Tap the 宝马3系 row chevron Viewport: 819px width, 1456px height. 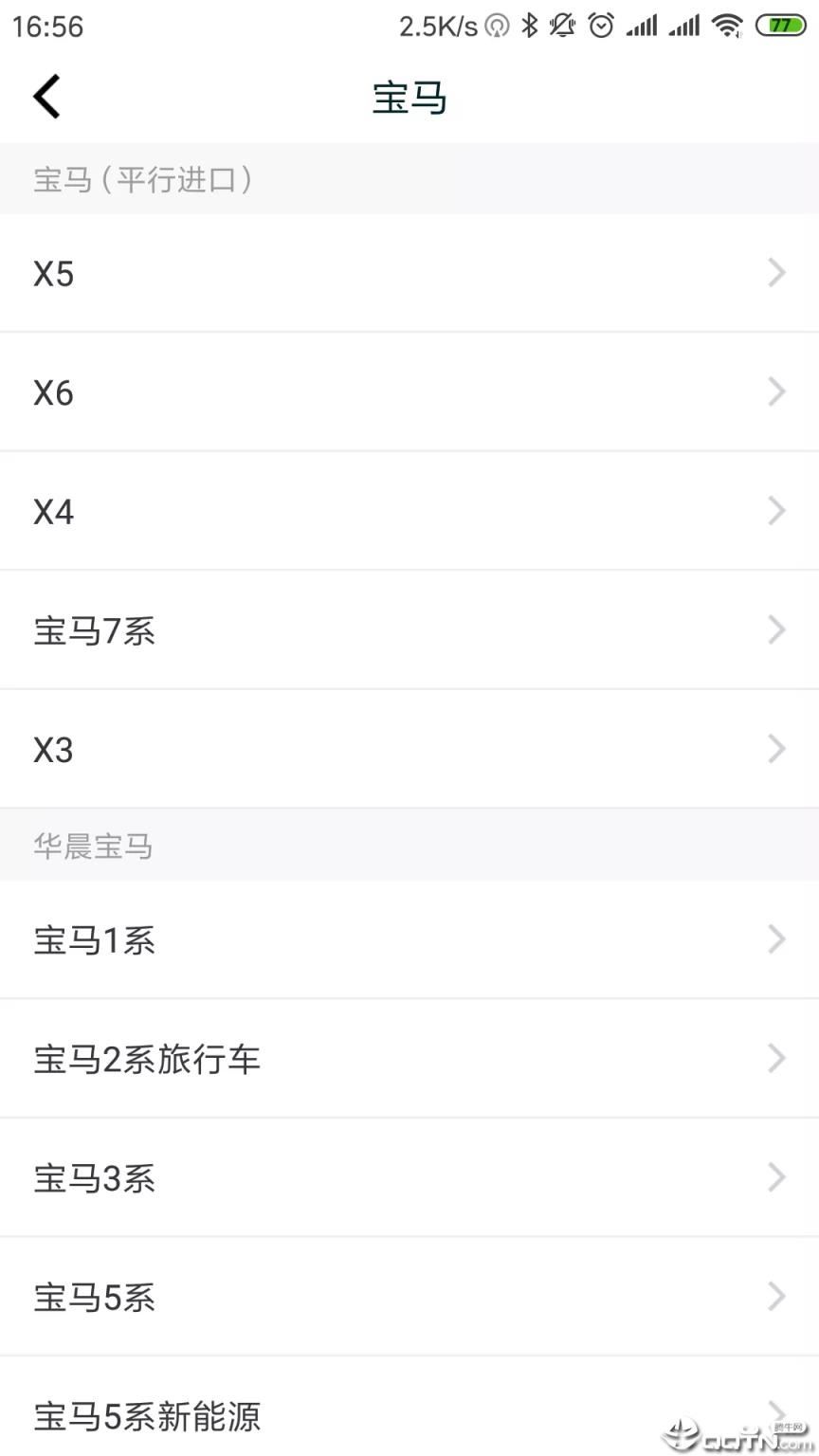coord(775,1177)
